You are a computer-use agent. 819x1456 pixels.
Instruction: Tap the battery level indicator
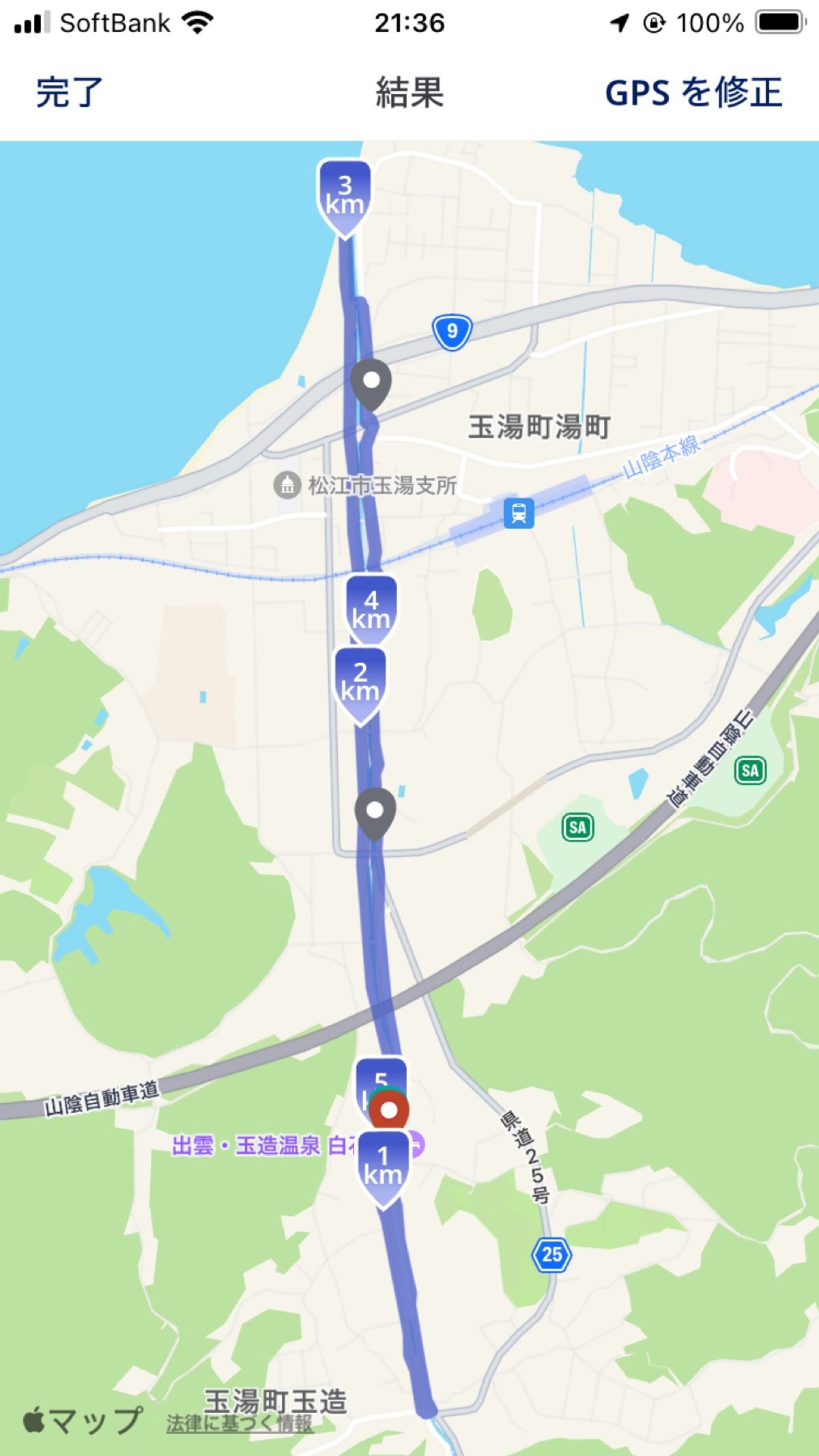coord(779,22)
